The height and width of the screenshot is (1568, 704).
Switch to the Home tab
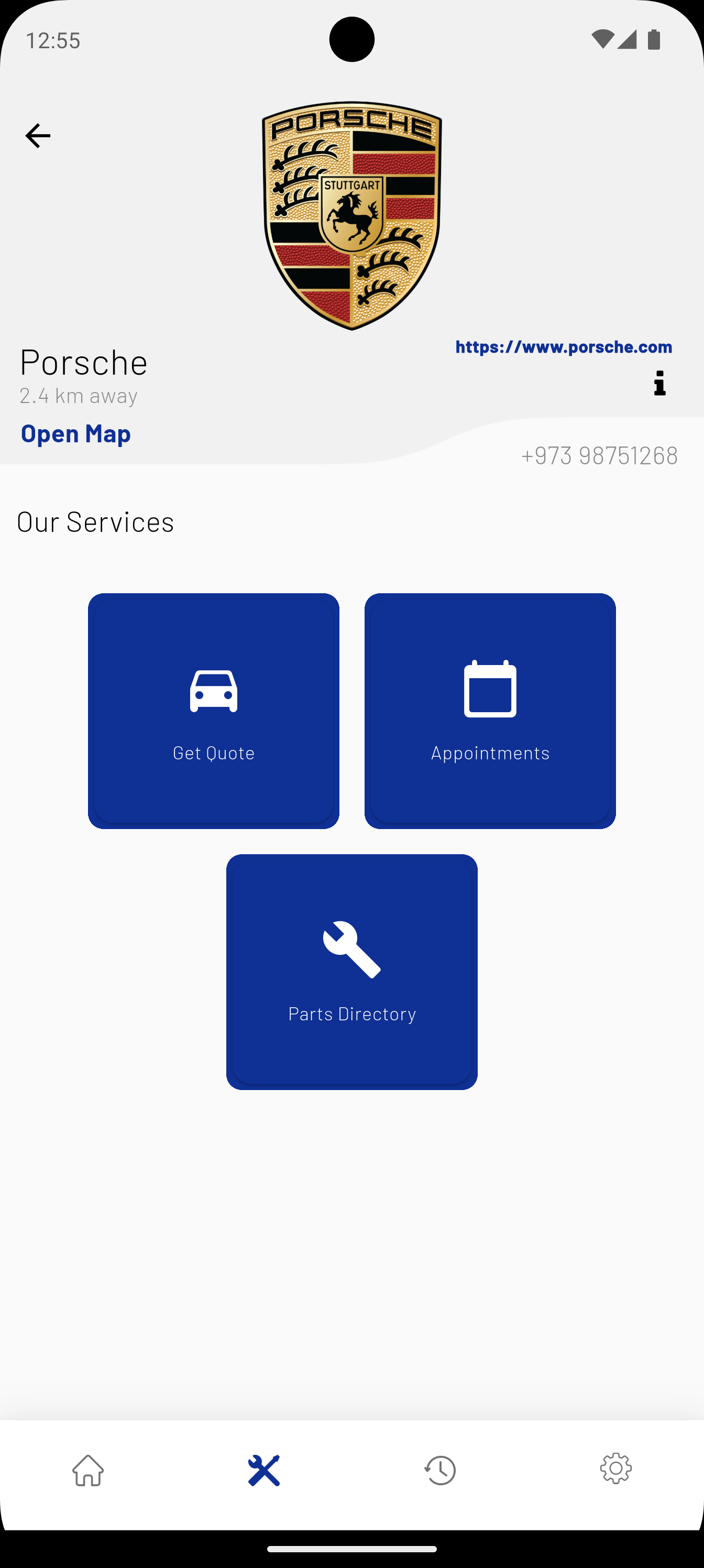pyautogui.click(x=88, y=1470)
